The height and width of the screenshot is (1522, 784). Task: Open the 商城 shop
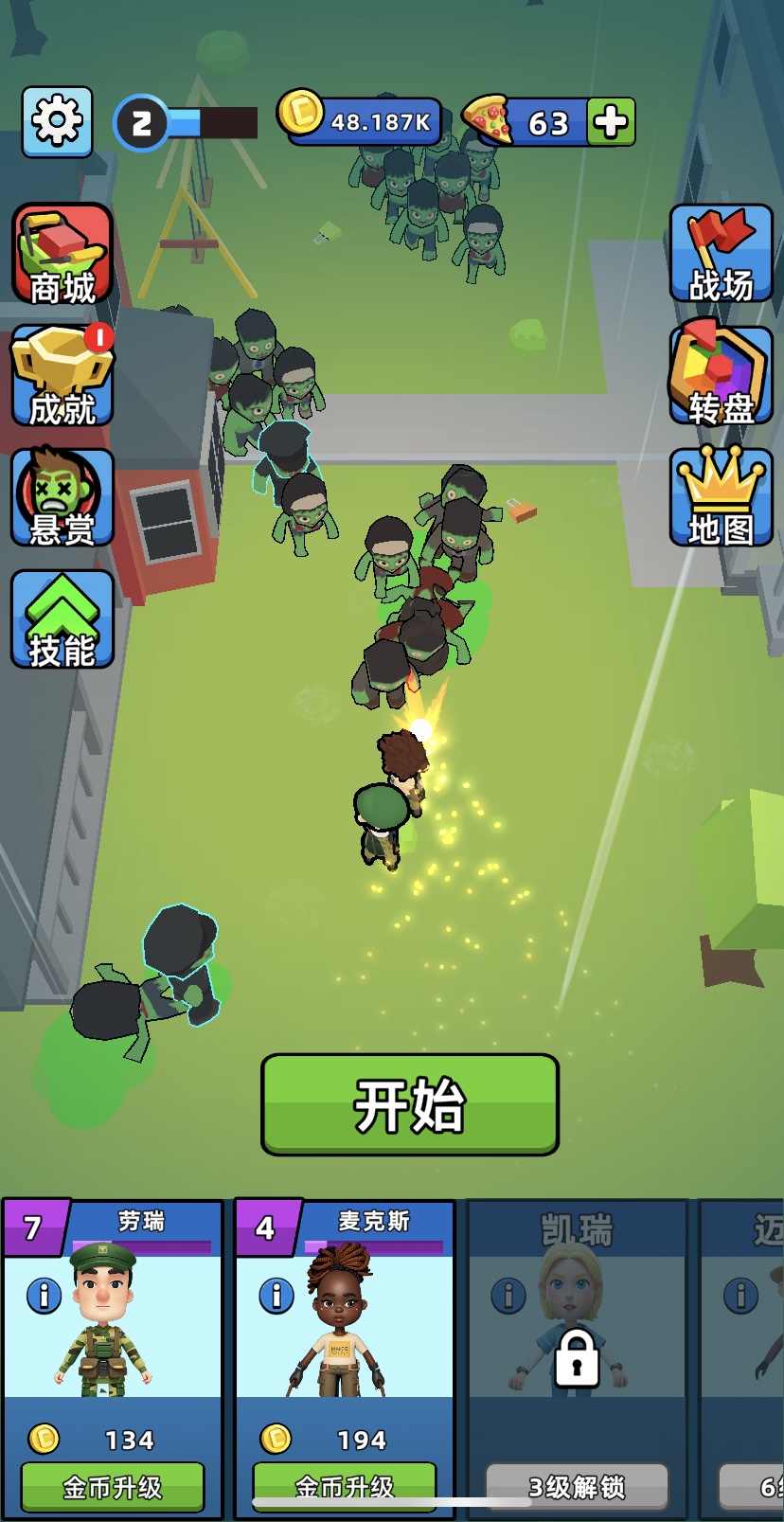[x=62, y=255]
